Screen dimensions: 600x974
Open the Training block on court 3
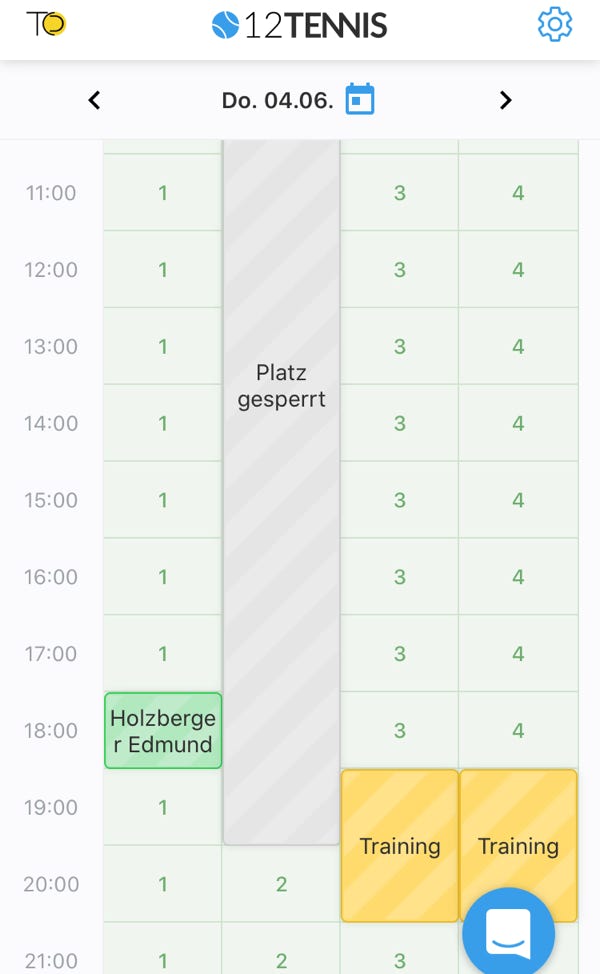399,846
